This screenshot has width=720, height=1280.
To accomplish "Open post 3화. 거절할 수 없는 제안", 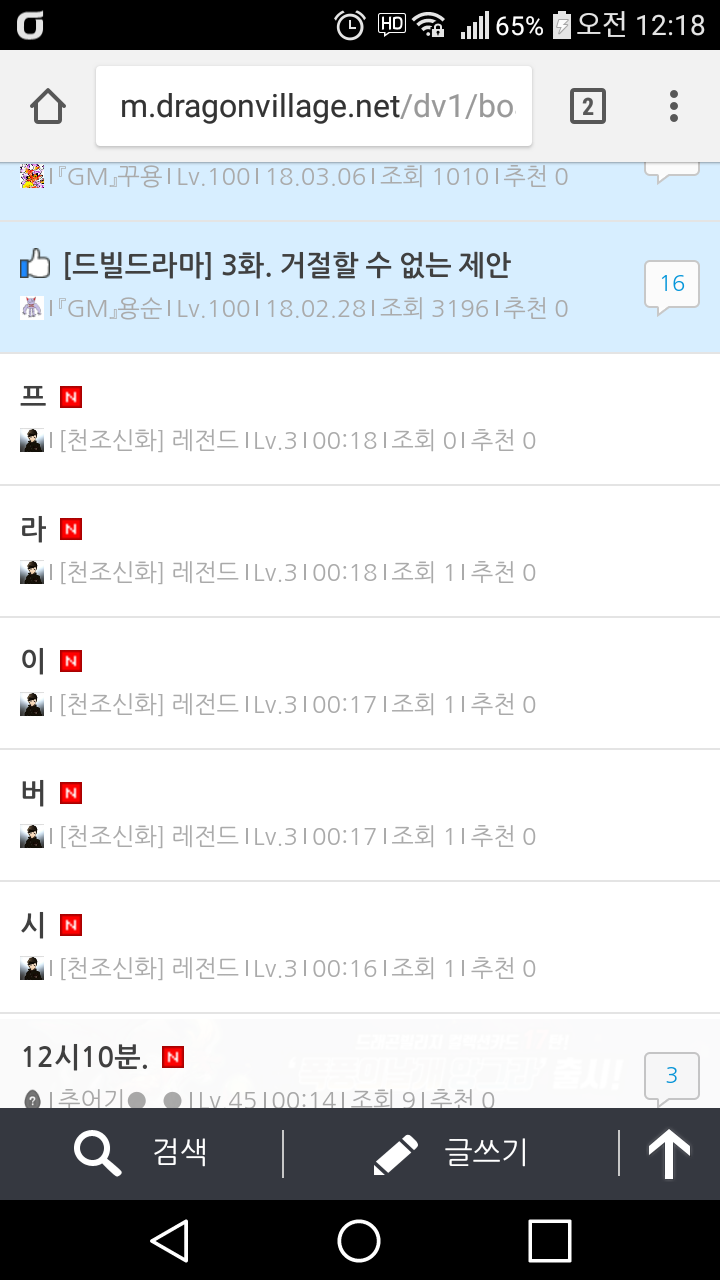I will 286,265.
